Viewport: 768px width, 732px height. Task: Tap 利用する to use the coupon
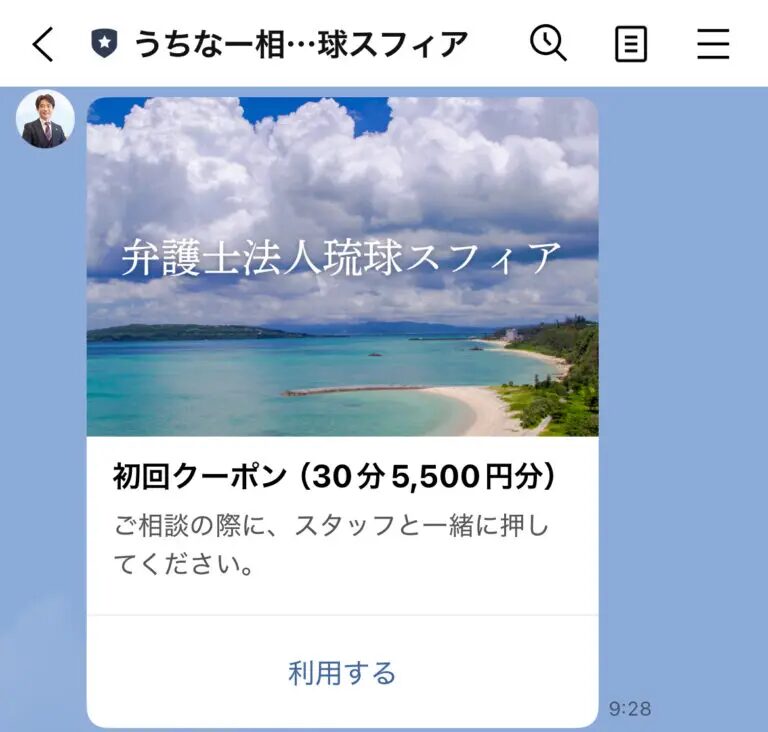pos(342,673)
